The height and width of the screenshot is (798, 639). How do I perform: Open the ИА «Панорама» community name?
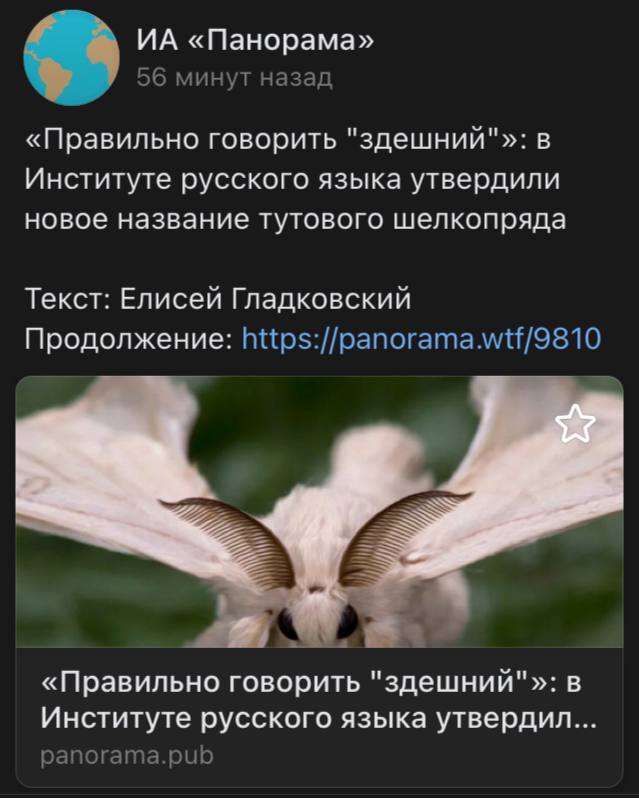pos(256,41)
